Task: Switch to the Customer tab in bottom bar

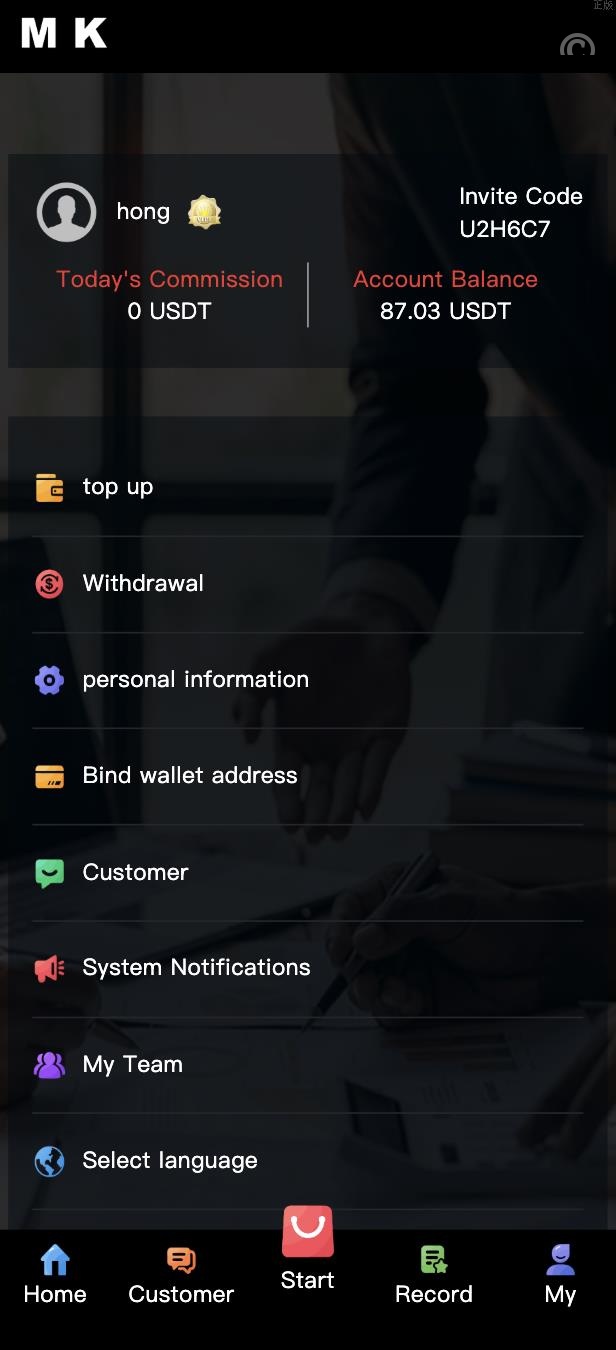Action: pyautogui.click(x=181, y=1275)
